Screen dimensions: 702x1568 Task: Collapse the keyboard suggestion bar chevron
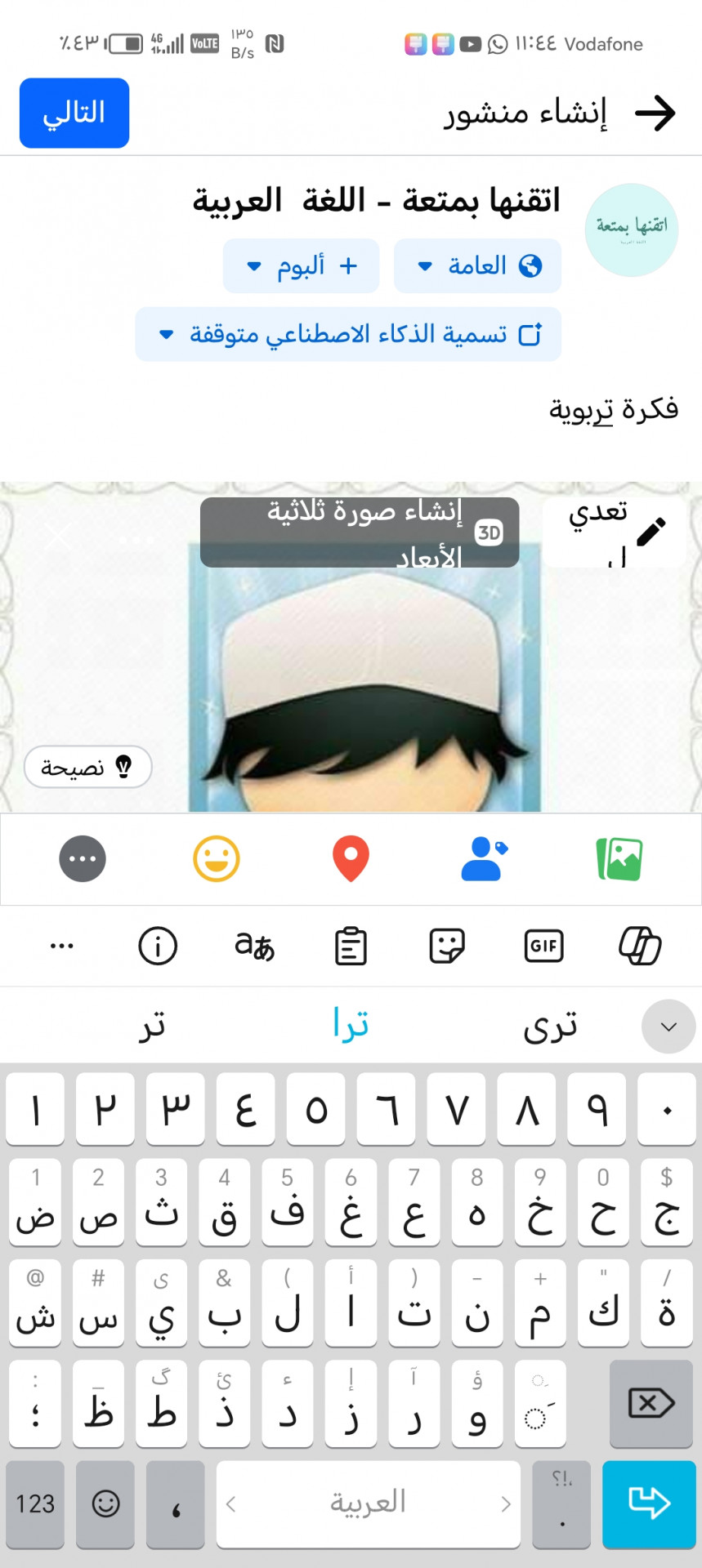click(x=668, y=1027)
